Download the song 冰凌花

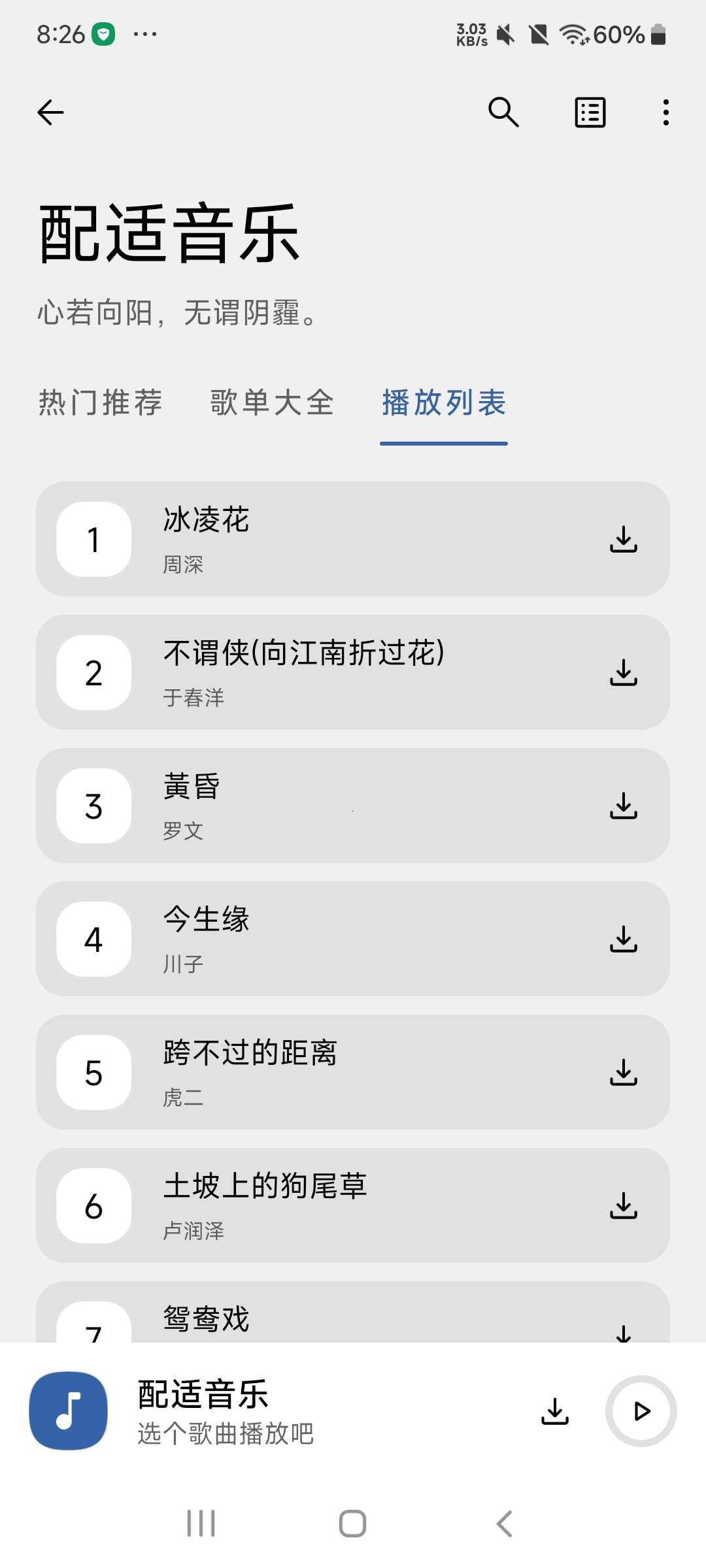pyautogui.click(x=624, y=539)
